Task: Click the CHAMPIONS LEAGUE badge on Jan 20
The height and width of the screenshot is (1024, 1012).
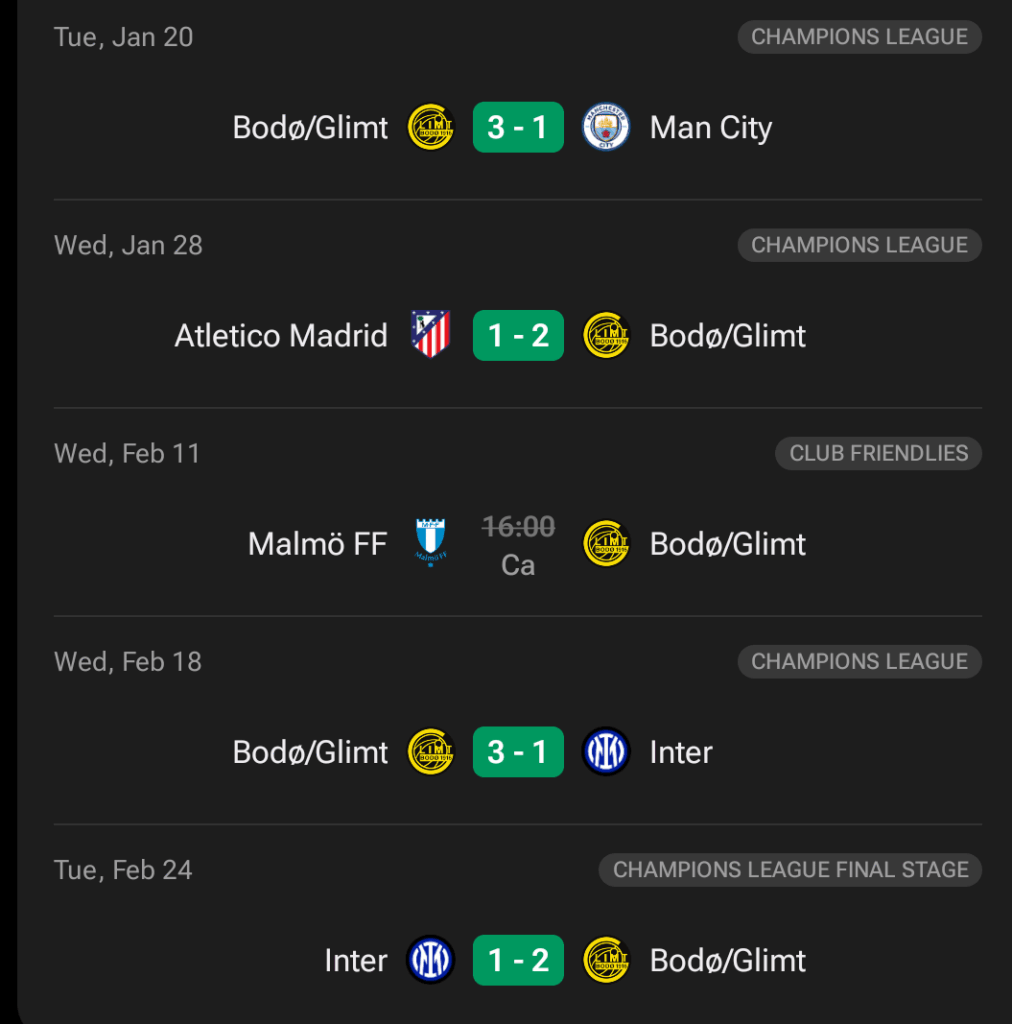Action: tap(858, 37)
